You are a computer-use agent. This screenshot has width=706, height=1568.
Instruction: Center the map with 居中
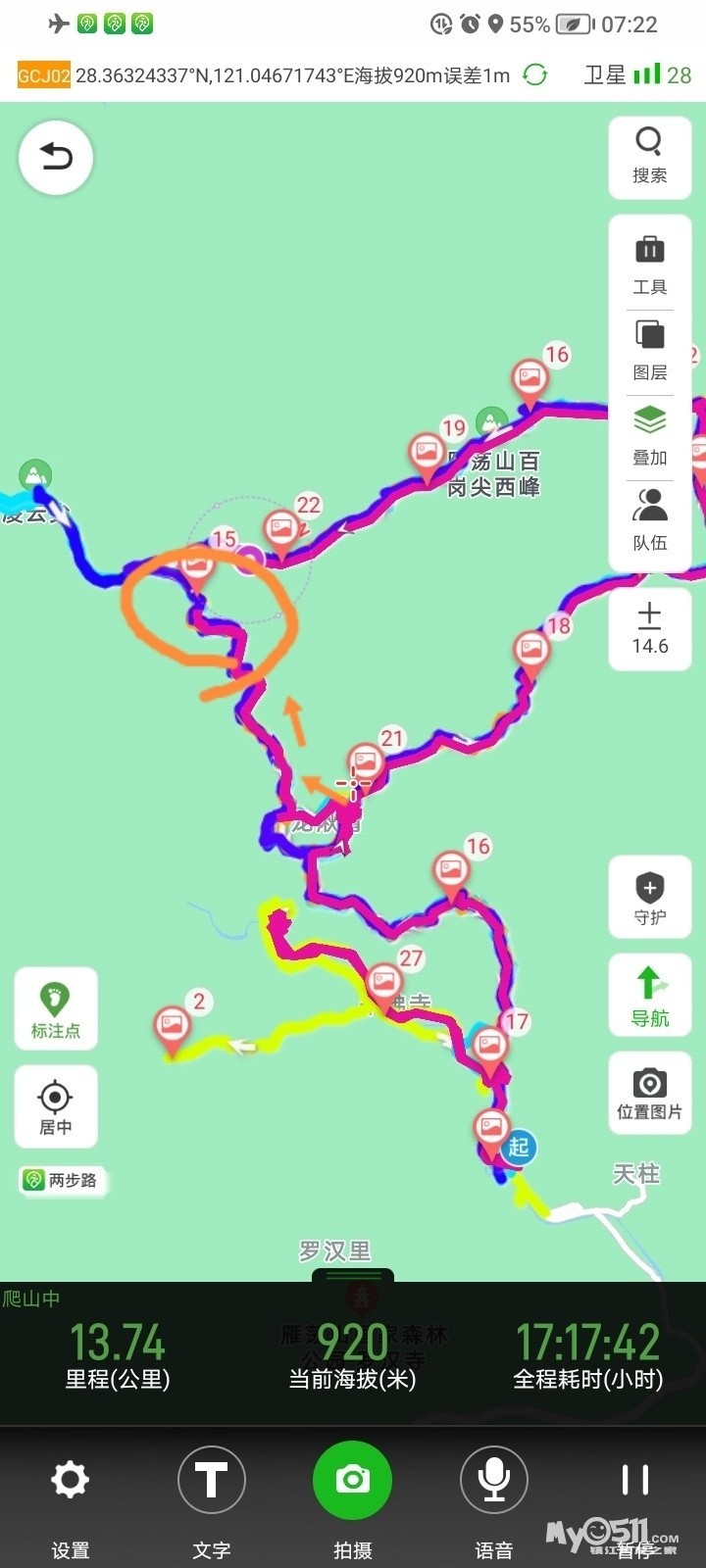click(x=56, y=1106)
